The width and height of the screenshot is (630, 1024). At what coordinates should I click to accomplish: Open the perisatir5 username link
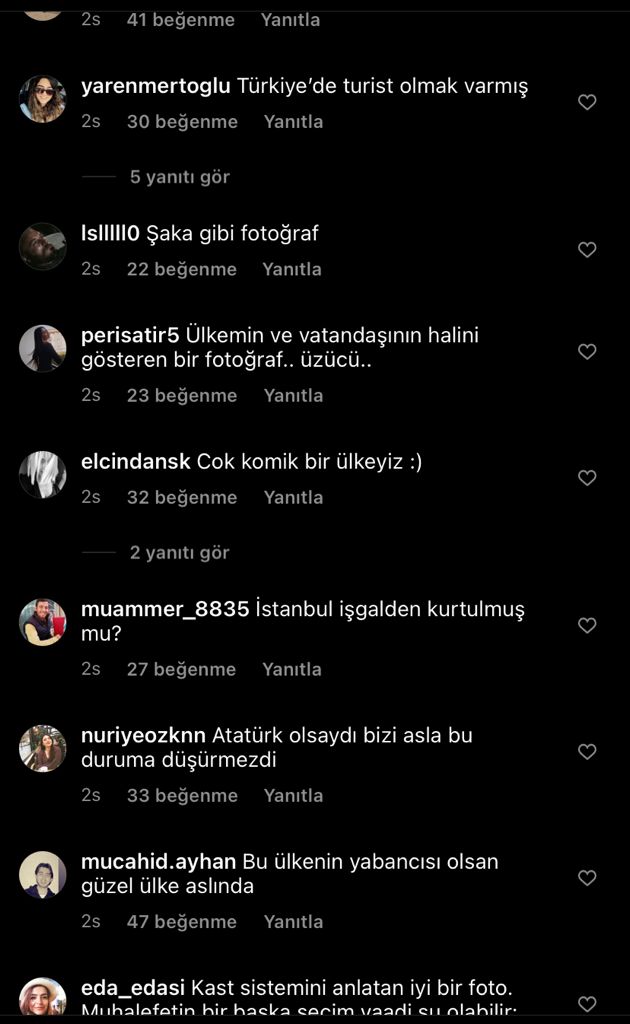pos(129,336)
